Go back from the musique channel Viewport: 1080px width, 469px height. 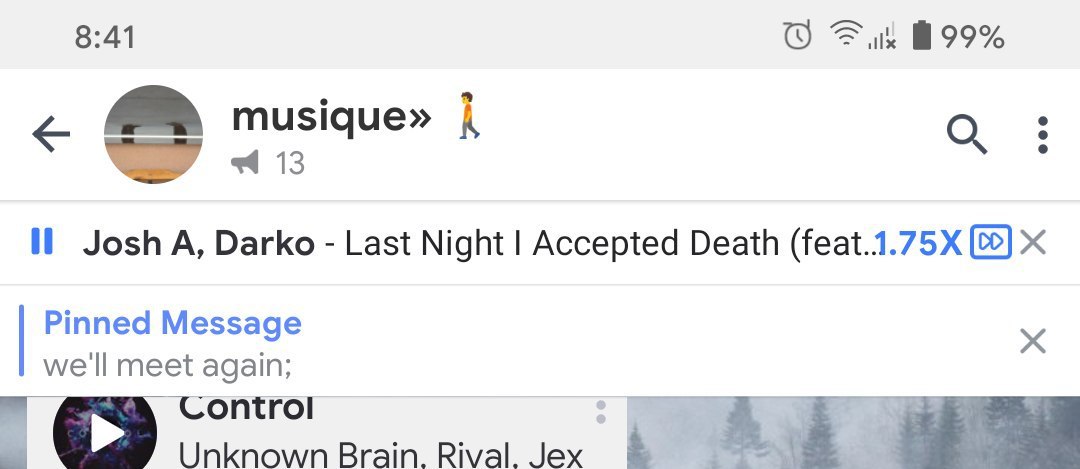51,134
